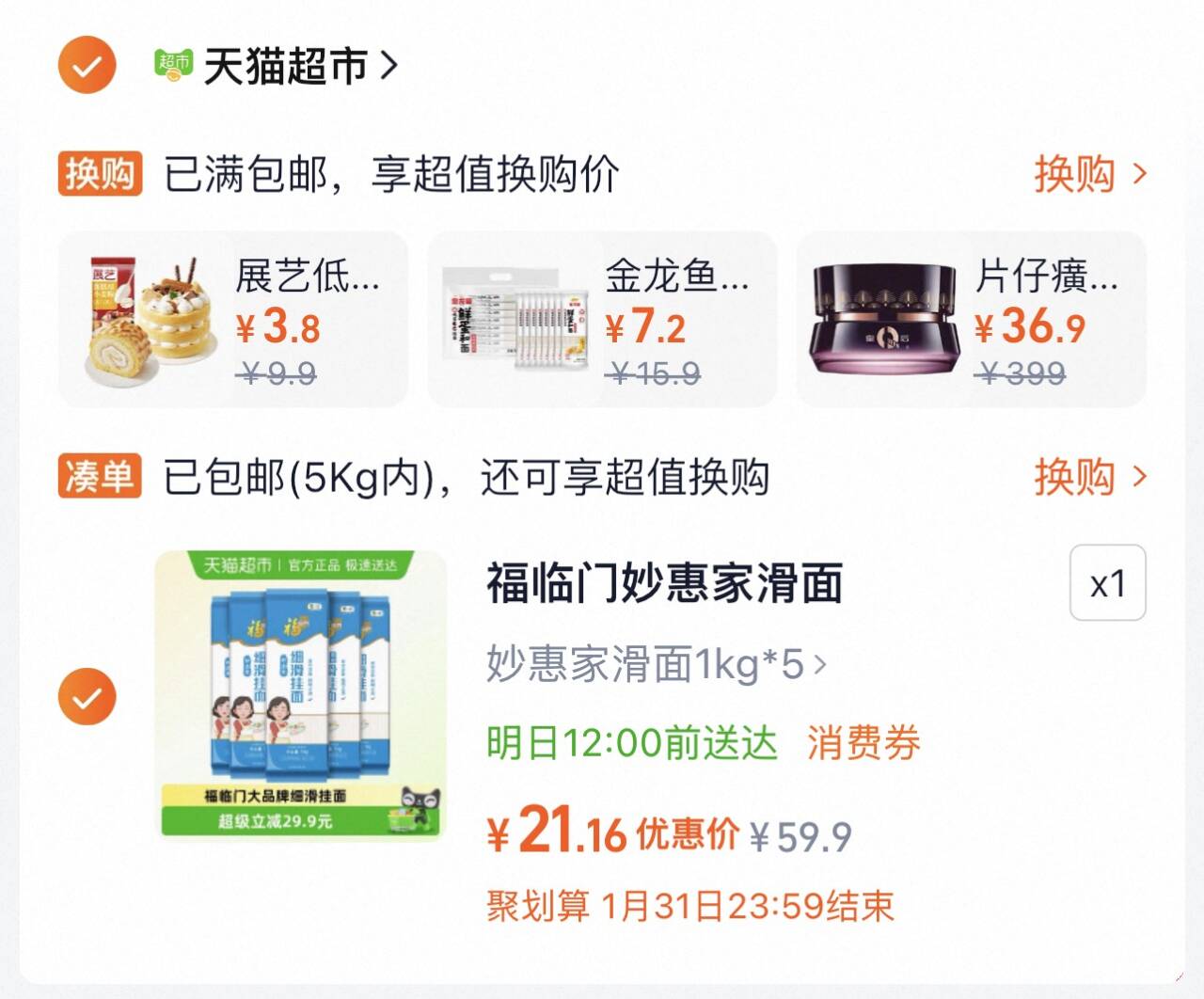
Task: View the 展艺低 cake product at ¥3.8
Action: click(x=233, y=320)
